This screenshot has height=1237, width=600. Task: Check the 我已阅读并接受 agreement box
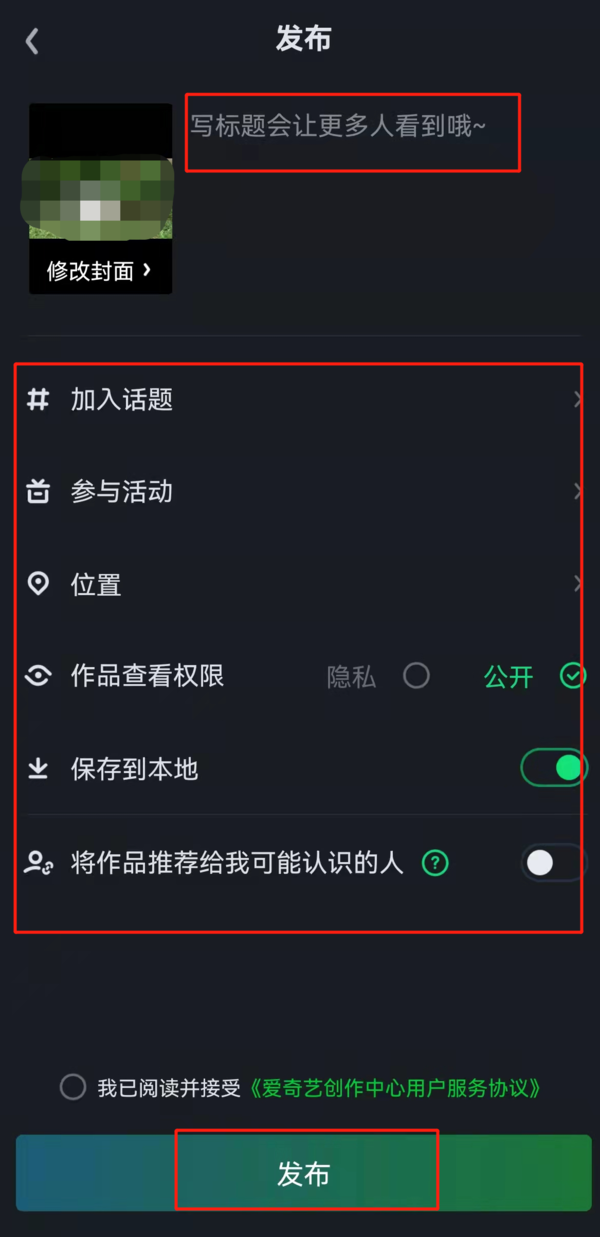pyautogui.click(x=72, y=1087)
